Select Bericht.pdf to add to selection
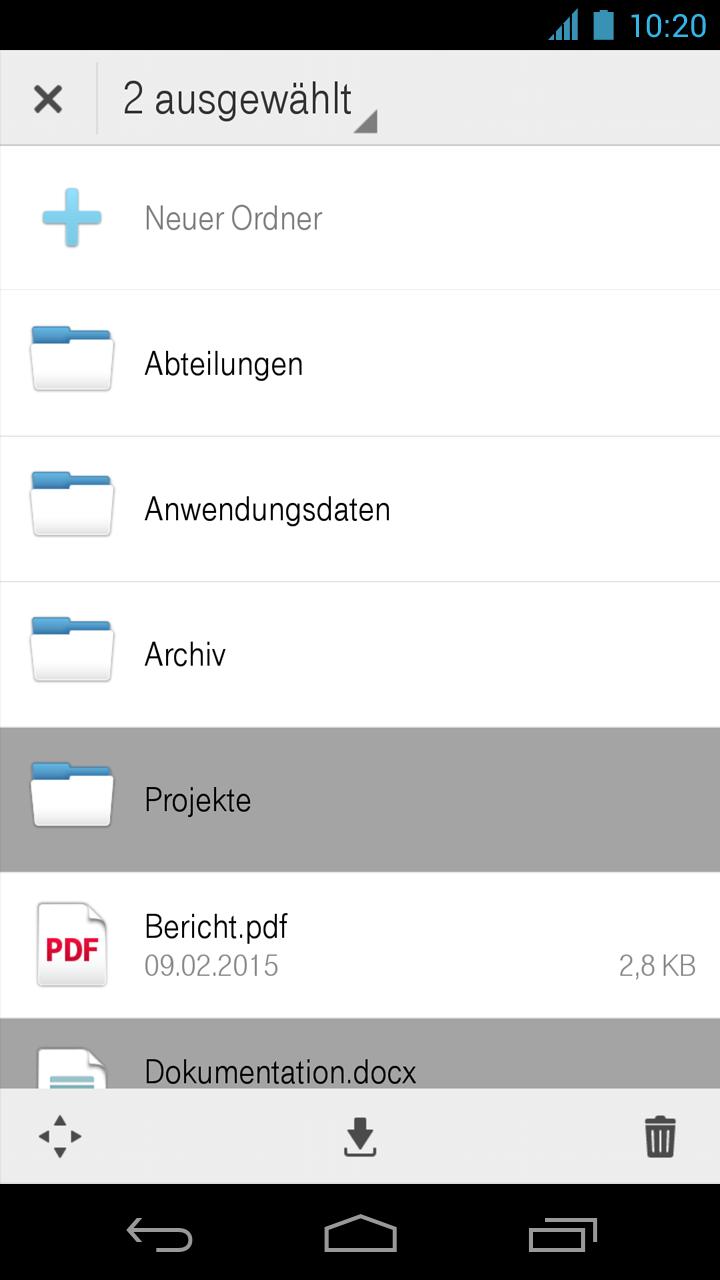Viewport: 720px width, 1280px height. [x=360, y=943]
